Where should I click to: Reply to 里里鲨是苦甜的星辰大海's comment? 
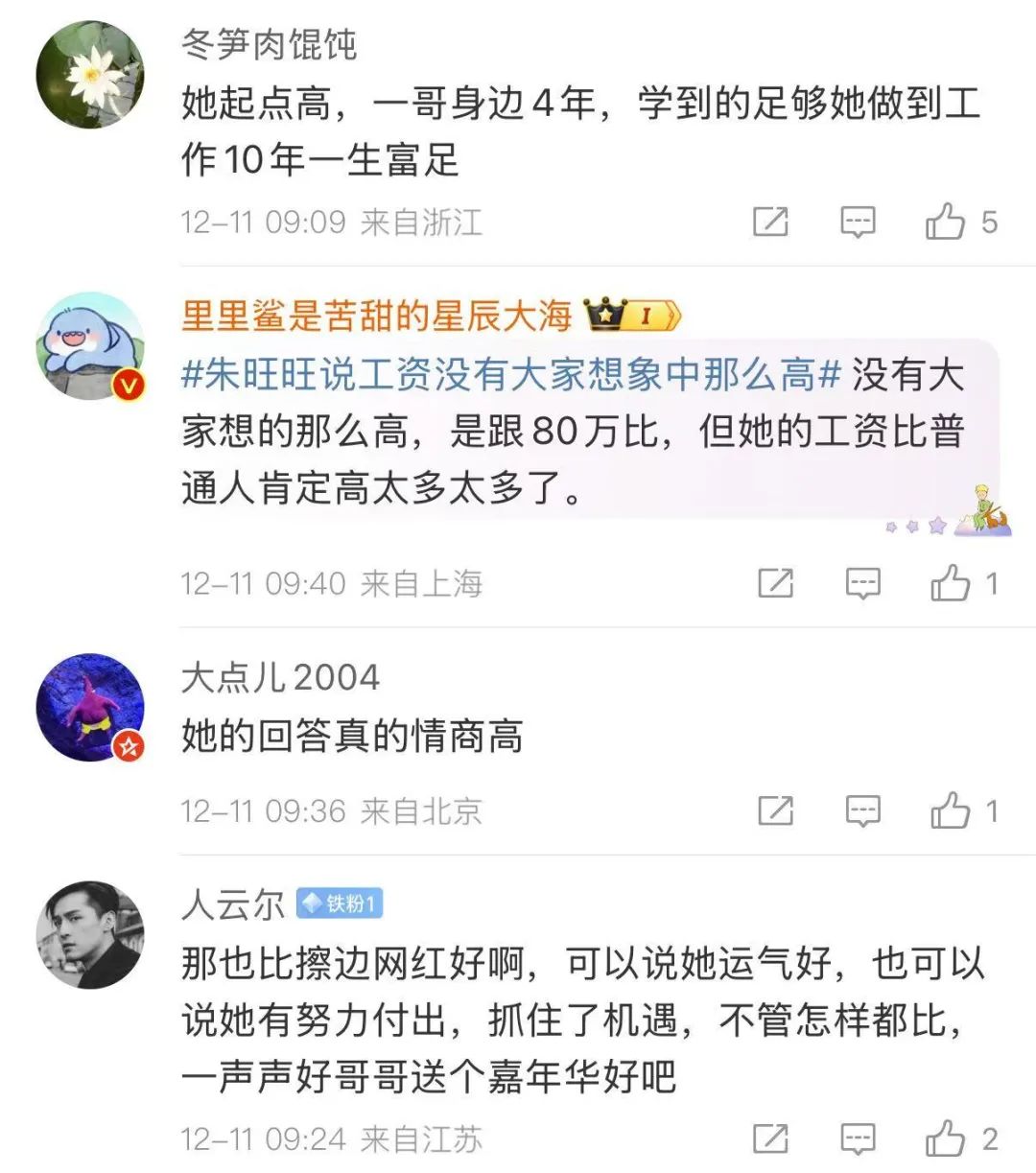click(862, 583)
